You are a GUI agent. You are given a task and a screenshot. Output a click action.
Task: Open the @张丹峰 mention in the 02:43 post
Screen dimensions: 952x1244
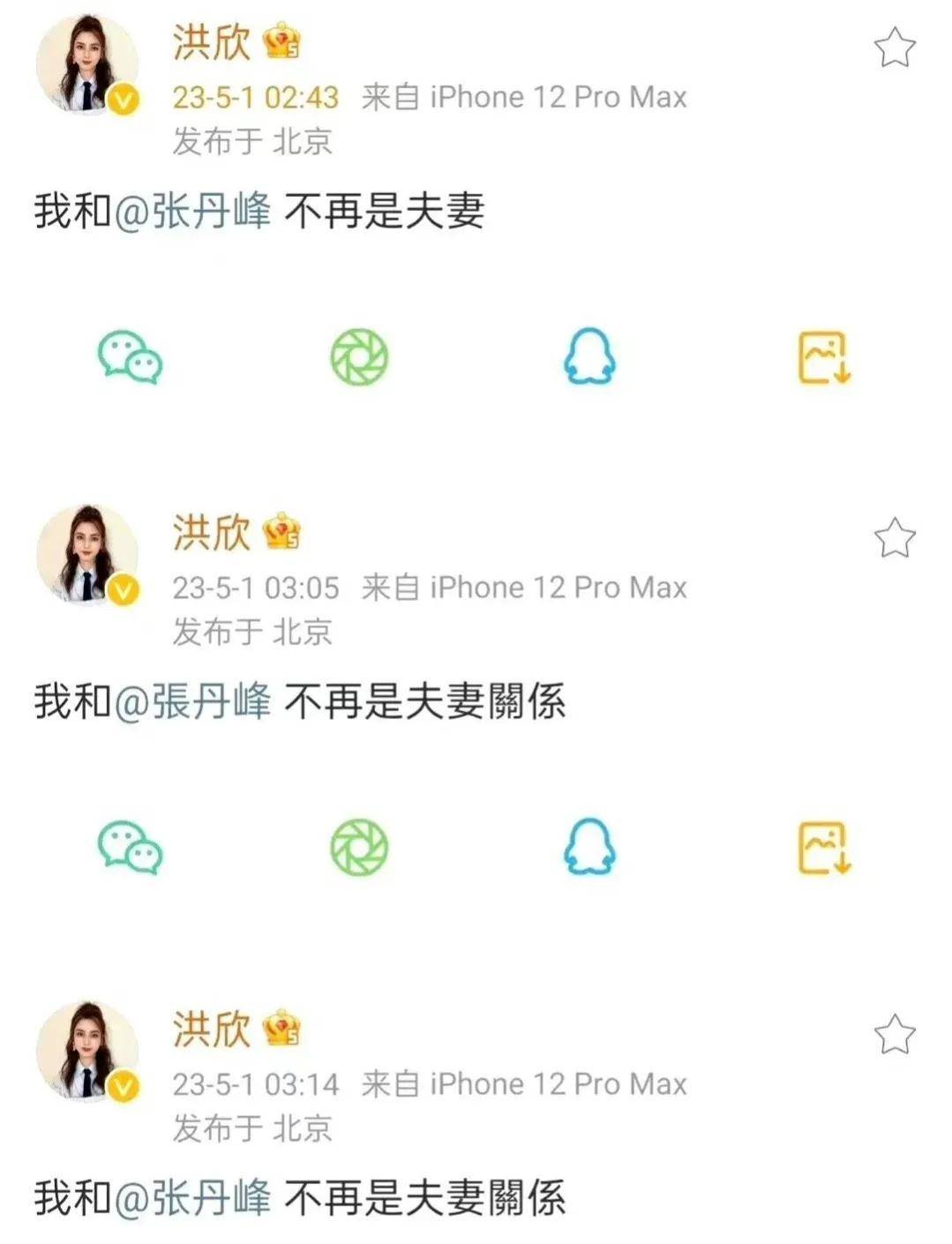pyautogui.click(x=193, y=212)
